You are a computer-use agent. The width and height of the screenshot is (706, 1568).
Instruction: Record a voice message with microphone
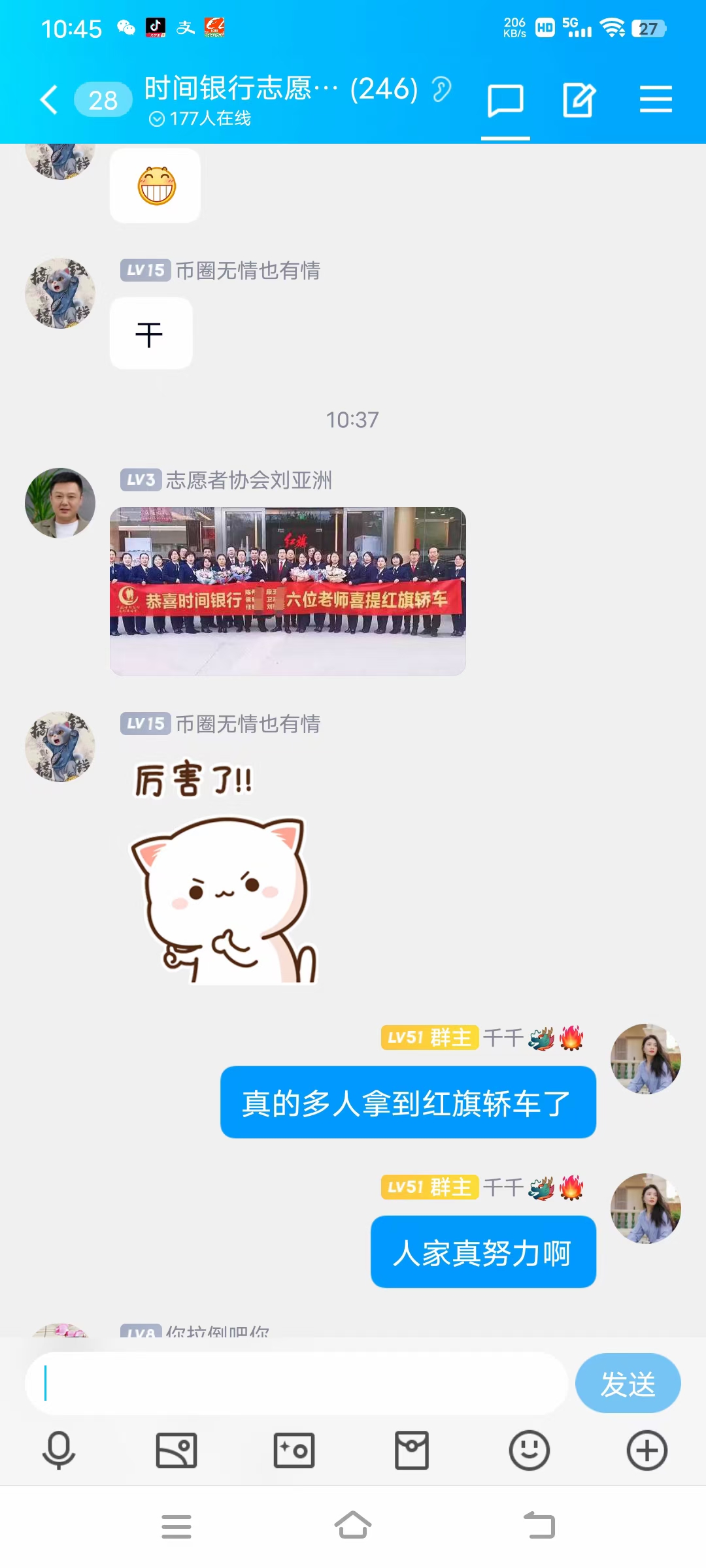[x=59, y=1450]
